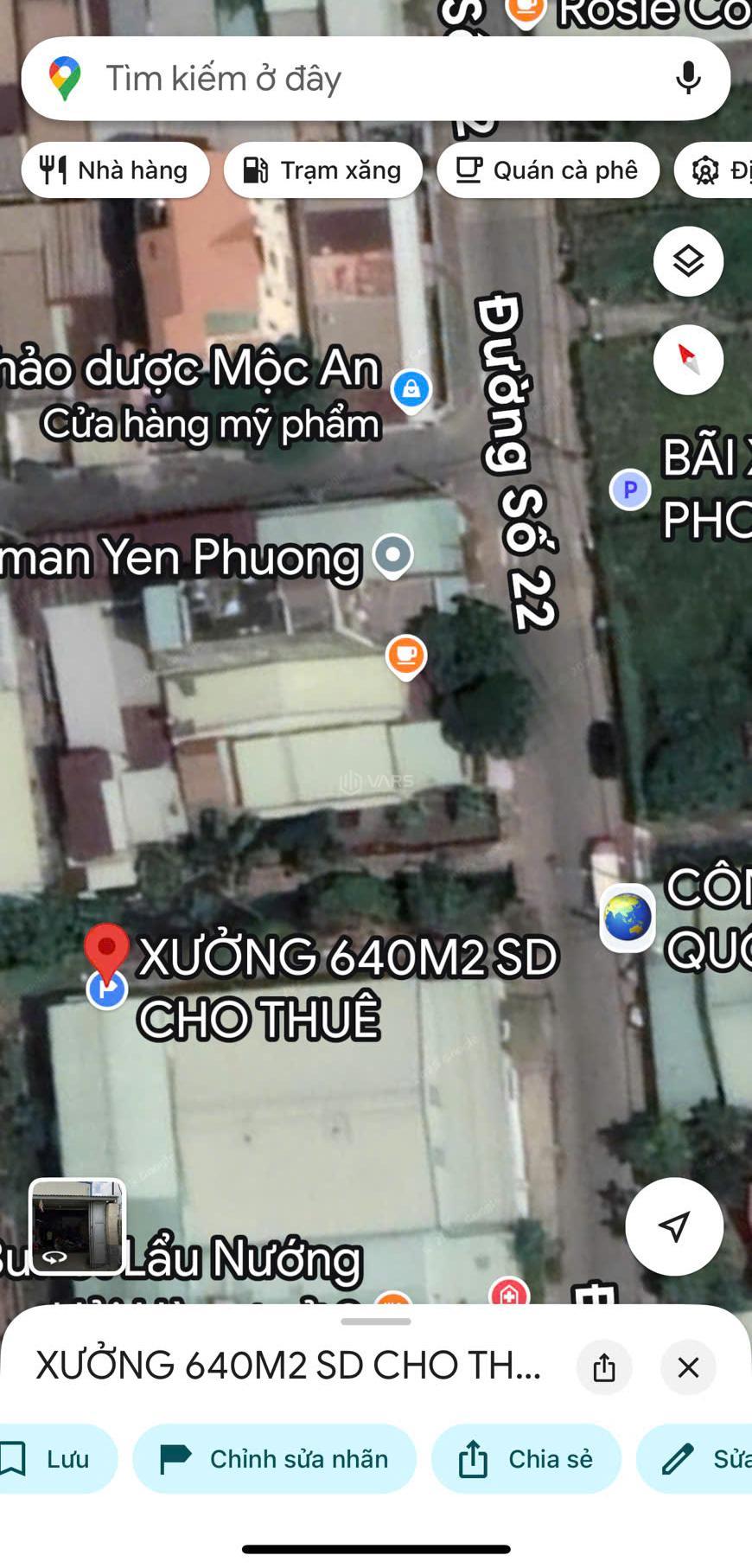The height and width of the screenshot is (1568, 752).
Task: Tap the blue parking marker near BÃI
Action: pyautogui.click(x=630, y=490)
